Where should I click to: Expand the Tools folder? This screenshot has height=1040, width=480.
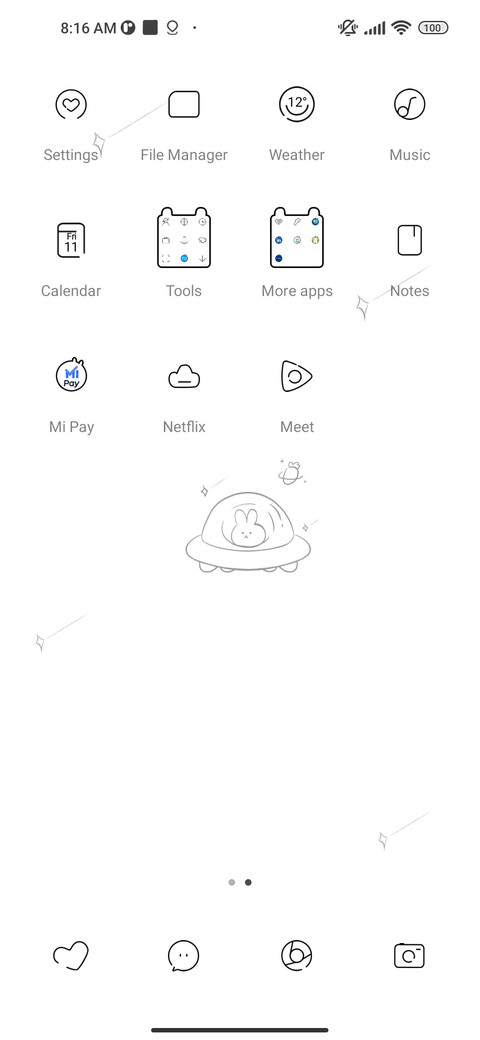tap(184, 238)
